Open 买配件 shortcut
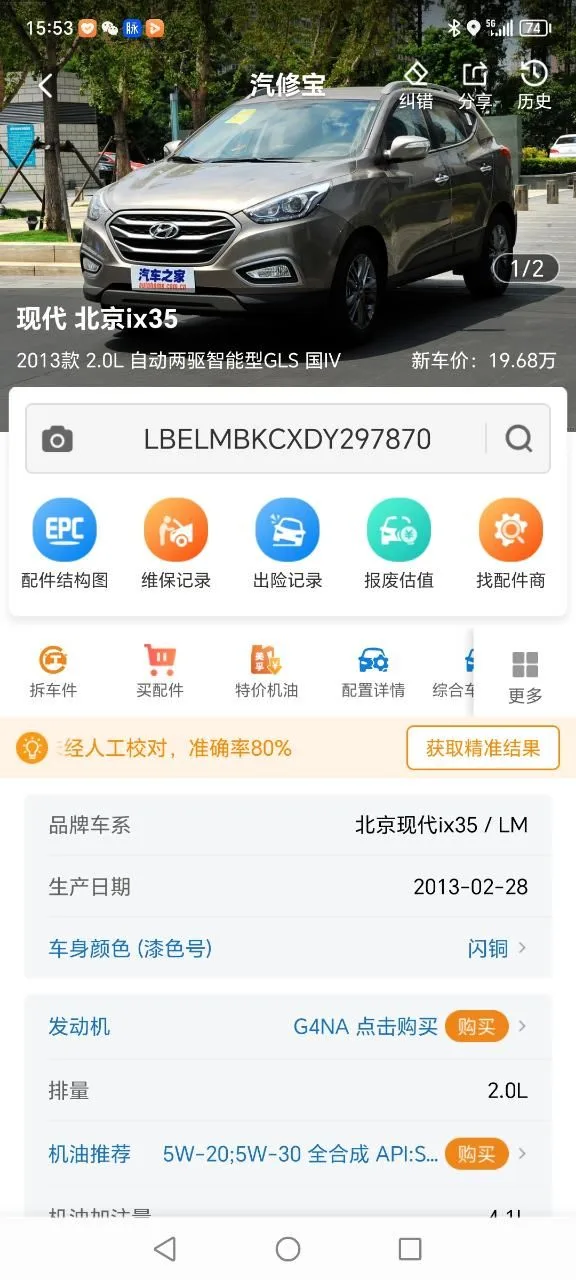The height and width of the screenshot is (1280, 576). pos(160,672)
